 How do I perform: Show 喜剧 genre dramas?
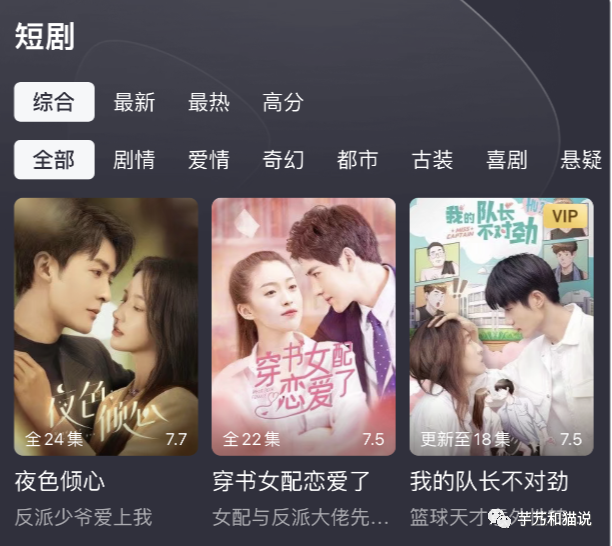click(507, 160)
